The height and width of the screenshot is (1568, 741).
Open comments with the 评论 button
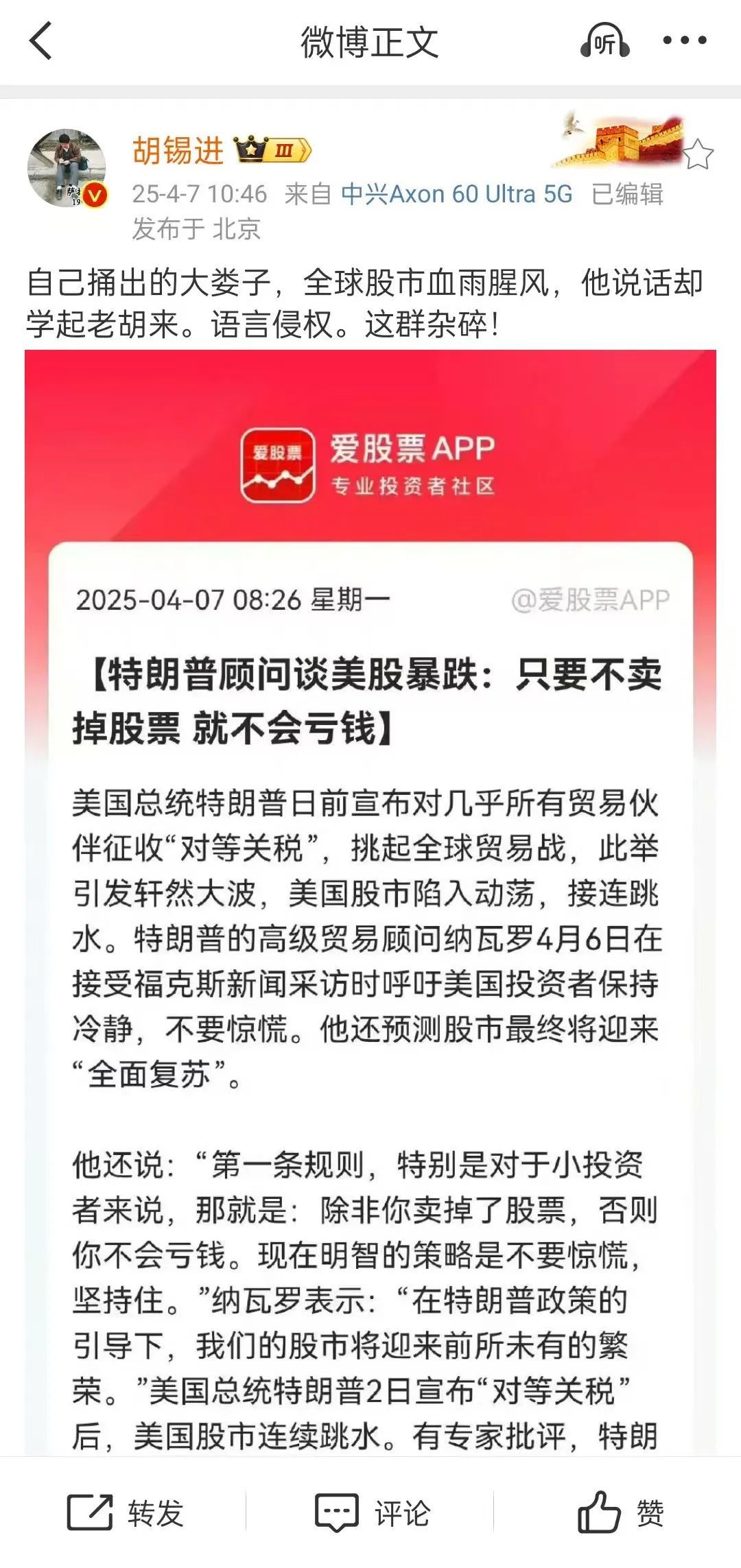(373, 1512)
